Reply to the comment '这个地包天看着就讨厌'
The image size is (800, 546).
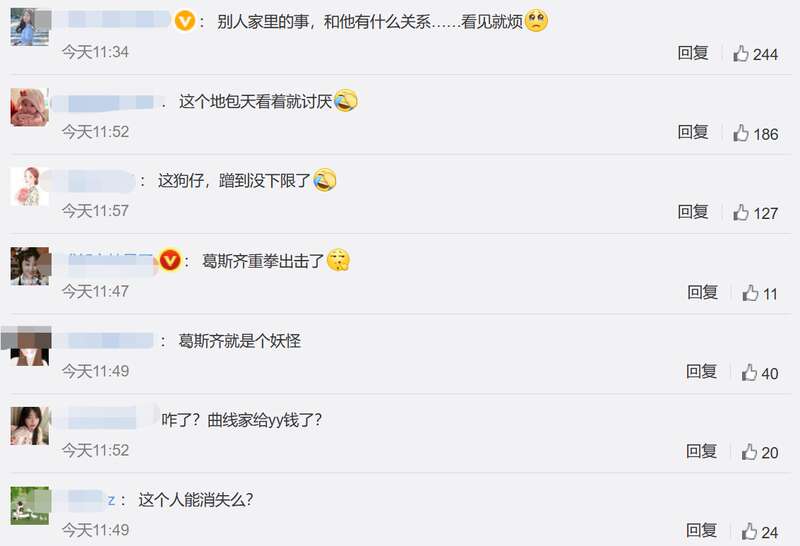[693, 132]
